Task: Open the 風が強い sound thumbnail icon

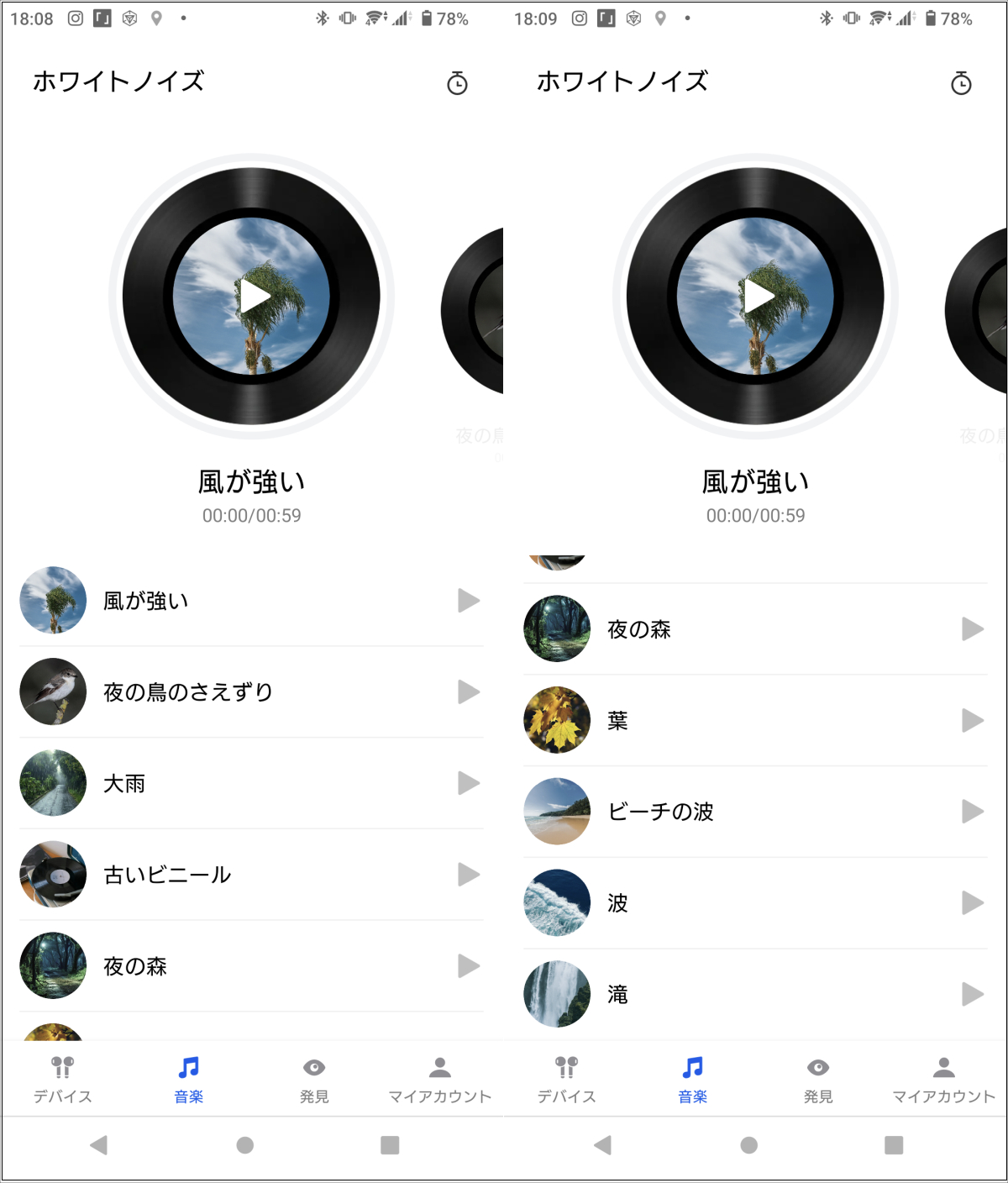Action: pos(53,600)
